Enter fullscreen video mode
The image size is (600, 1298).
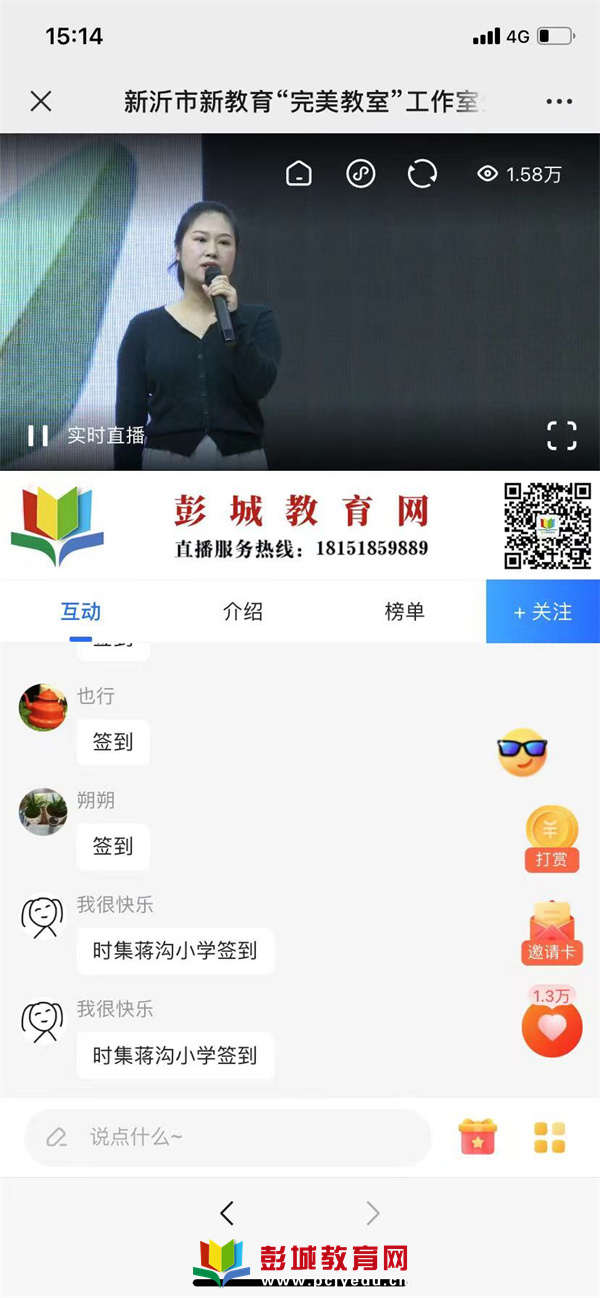[x=562, y=435]
